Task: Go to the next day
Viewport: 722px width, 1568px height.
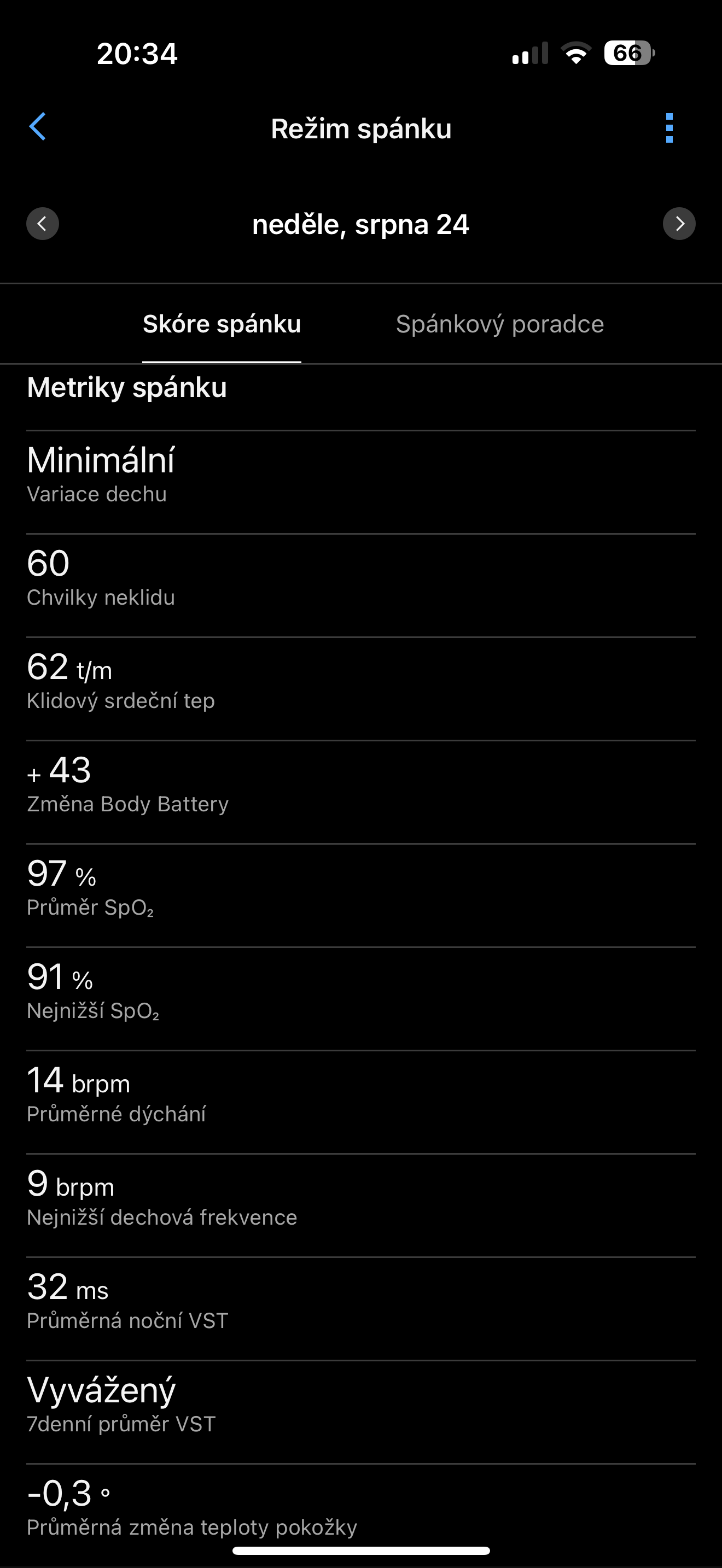Action: pyautogui.click(x=679, y=224)
